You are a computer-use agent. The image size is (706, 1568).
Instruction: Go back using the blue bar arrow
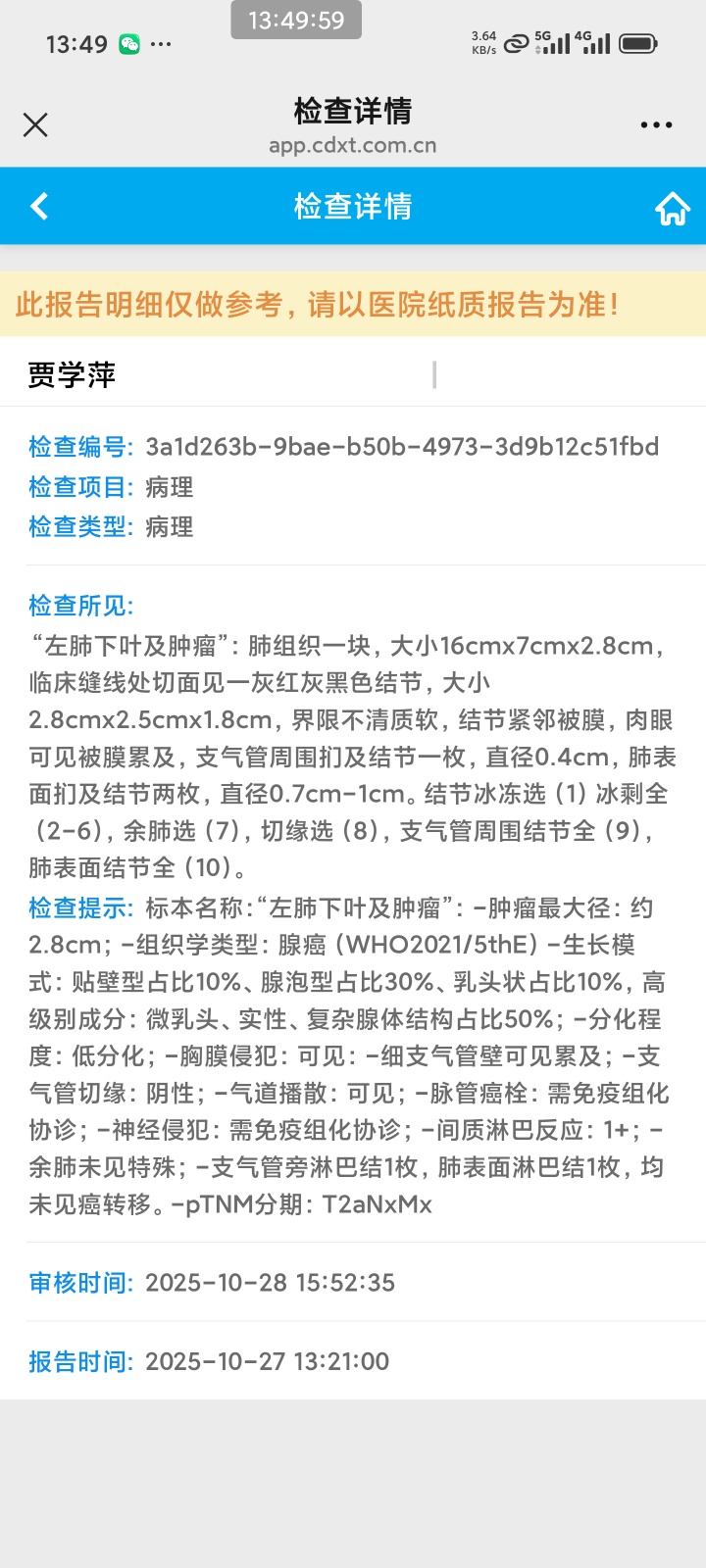click(39, 206)
